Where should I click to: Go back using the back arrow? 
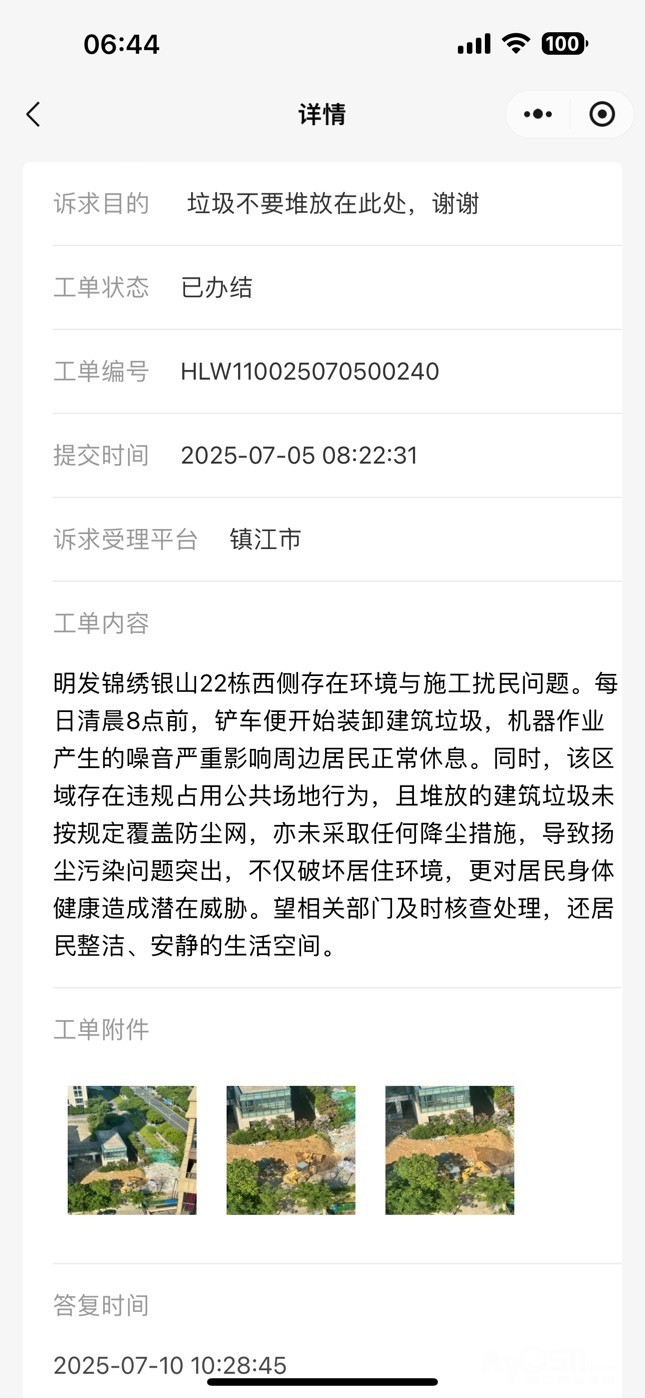(x=34, y=114)
